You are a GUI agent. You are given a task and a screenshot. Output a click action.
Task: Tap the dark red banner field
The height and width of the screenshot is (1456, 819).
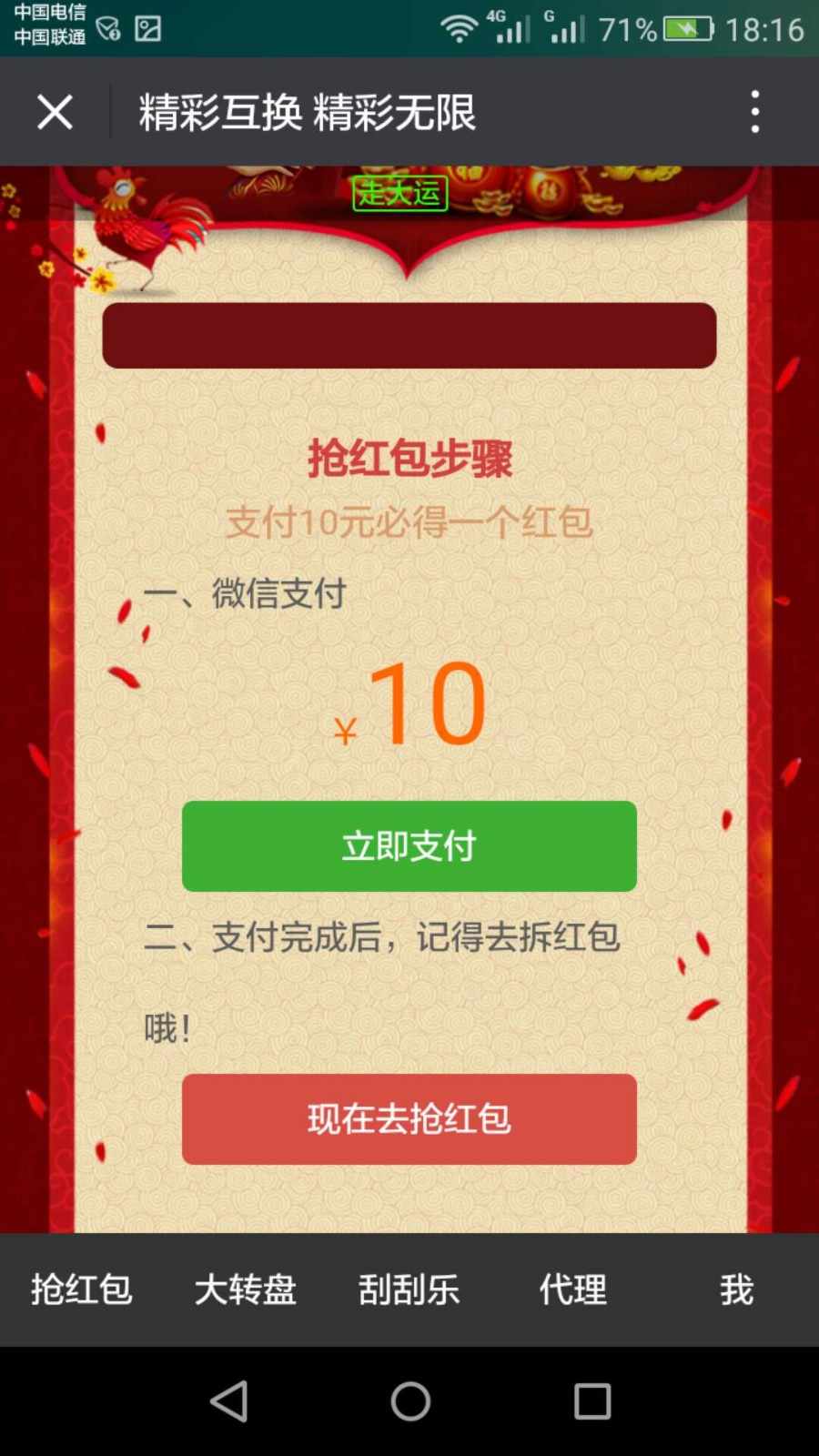click(x=409, y=335)
